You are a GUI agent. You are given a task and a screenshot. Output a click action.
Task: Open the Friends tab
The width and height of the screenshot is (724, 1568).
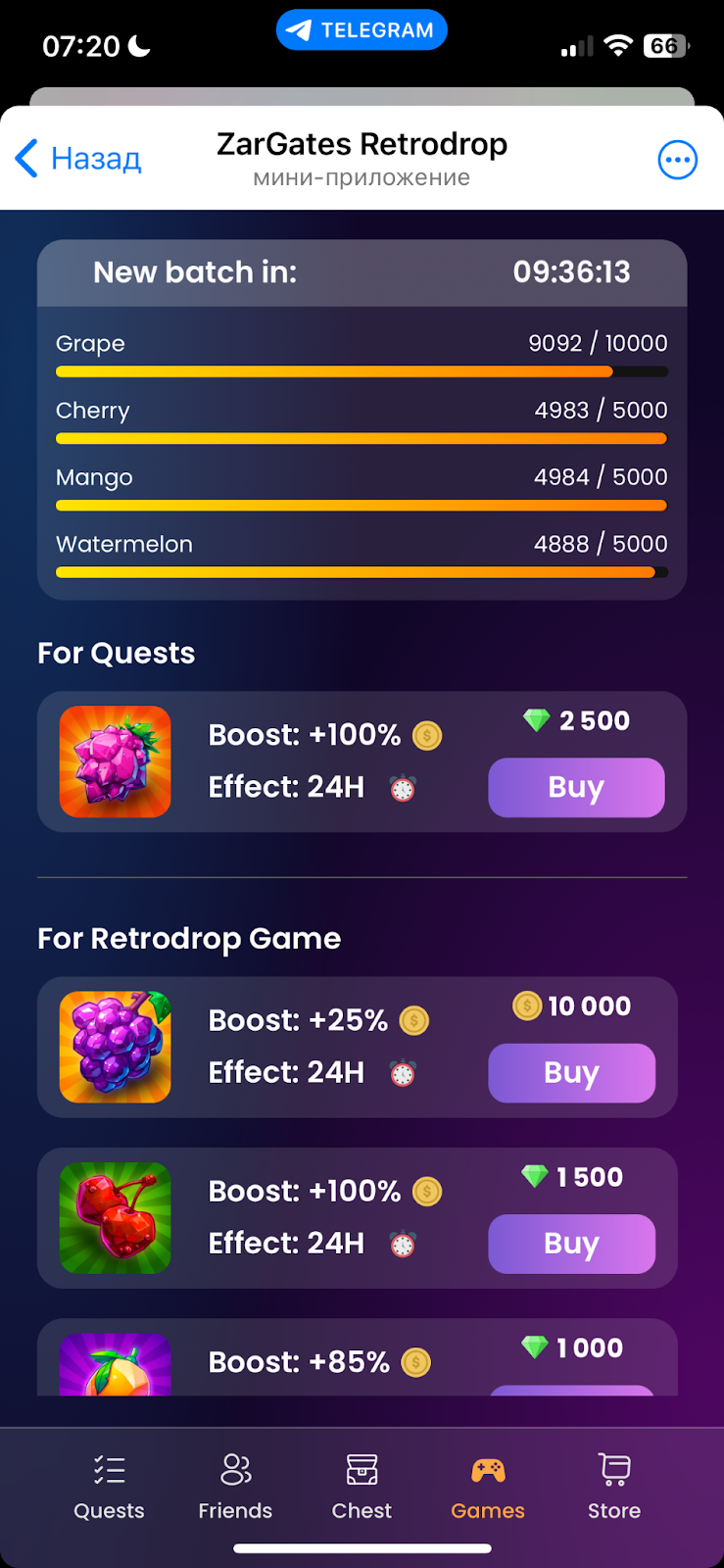click(235, 1487)
